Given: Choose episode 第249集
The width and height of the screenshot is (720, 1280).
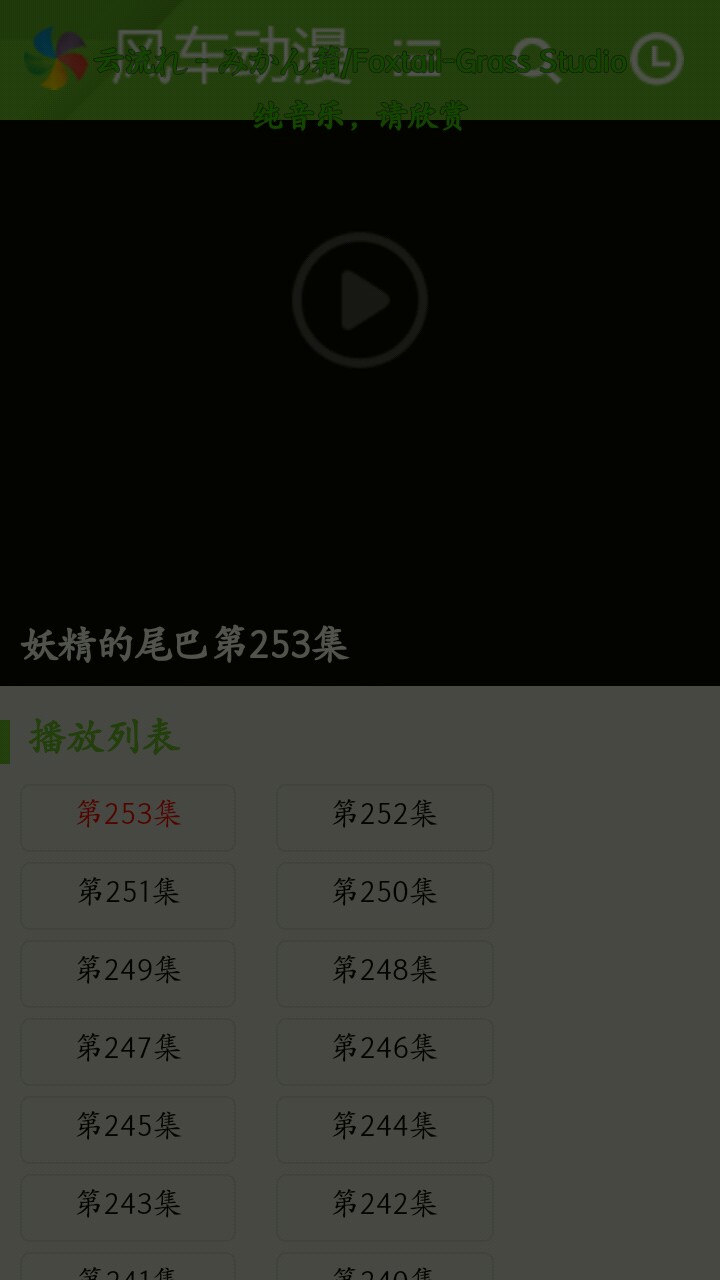Looking at the screenshot, I should (129, 970).
